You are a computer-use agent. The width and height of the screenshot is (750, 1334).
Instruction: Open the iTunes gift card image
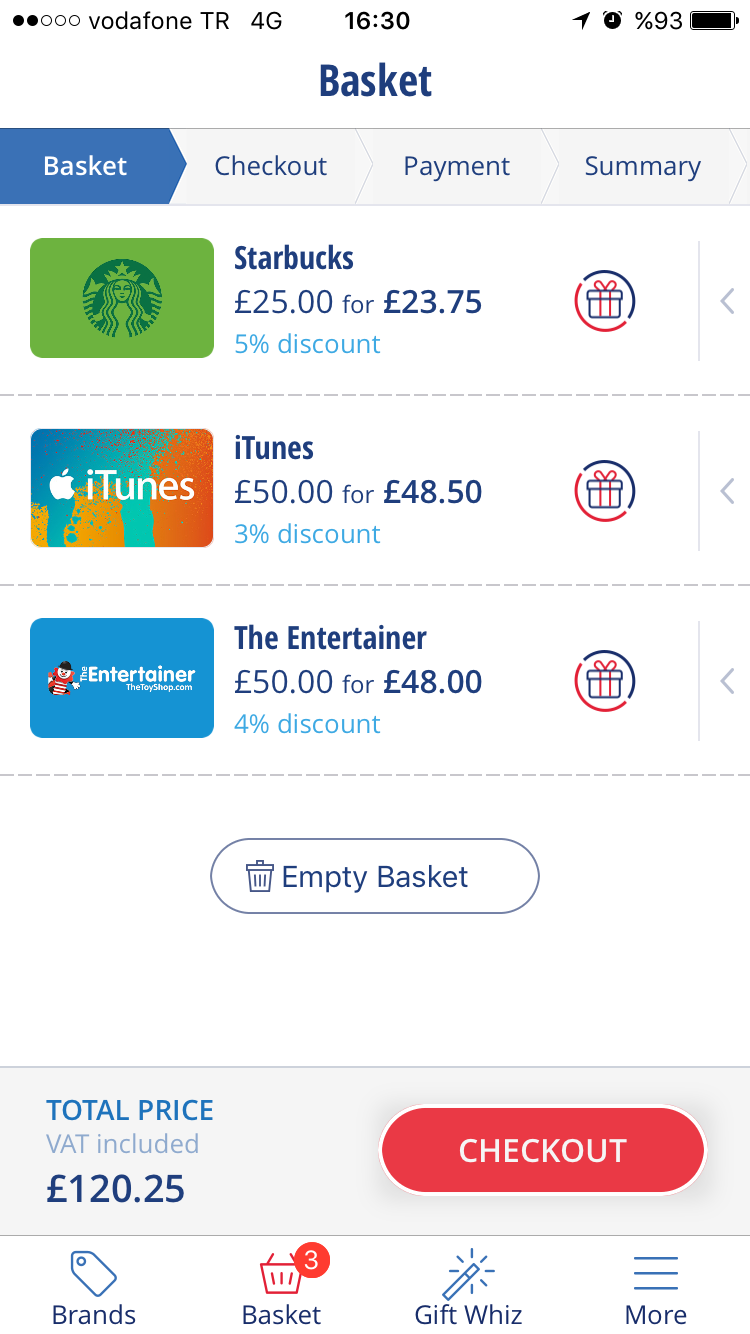(122, 488)
